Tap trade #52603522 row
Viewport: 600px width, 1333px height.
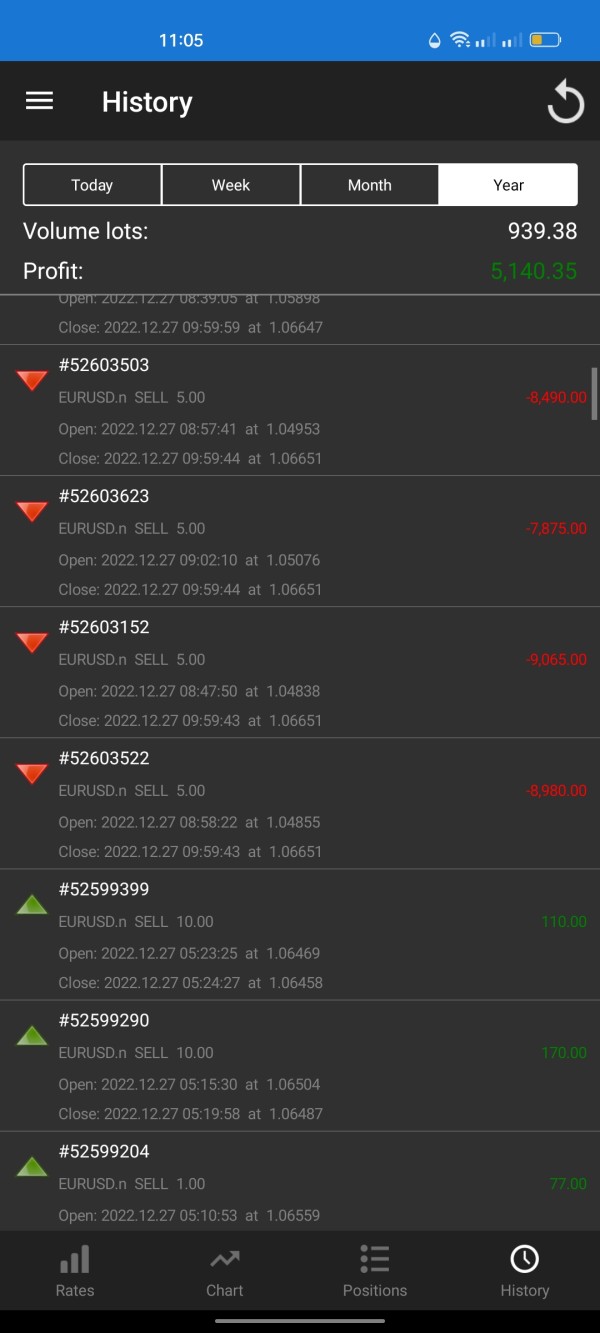(x=300, y=803)
